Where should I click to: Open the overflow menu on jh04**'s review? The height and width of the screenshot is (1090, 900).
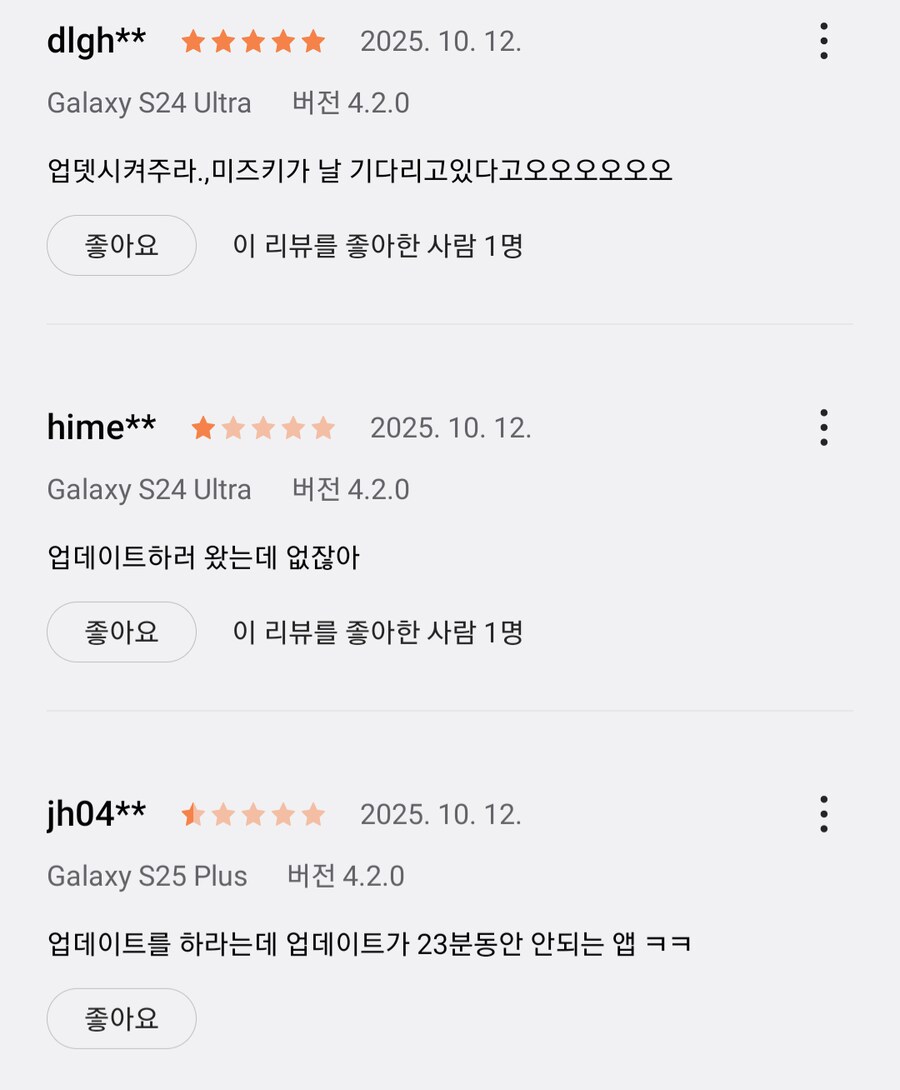823,814
